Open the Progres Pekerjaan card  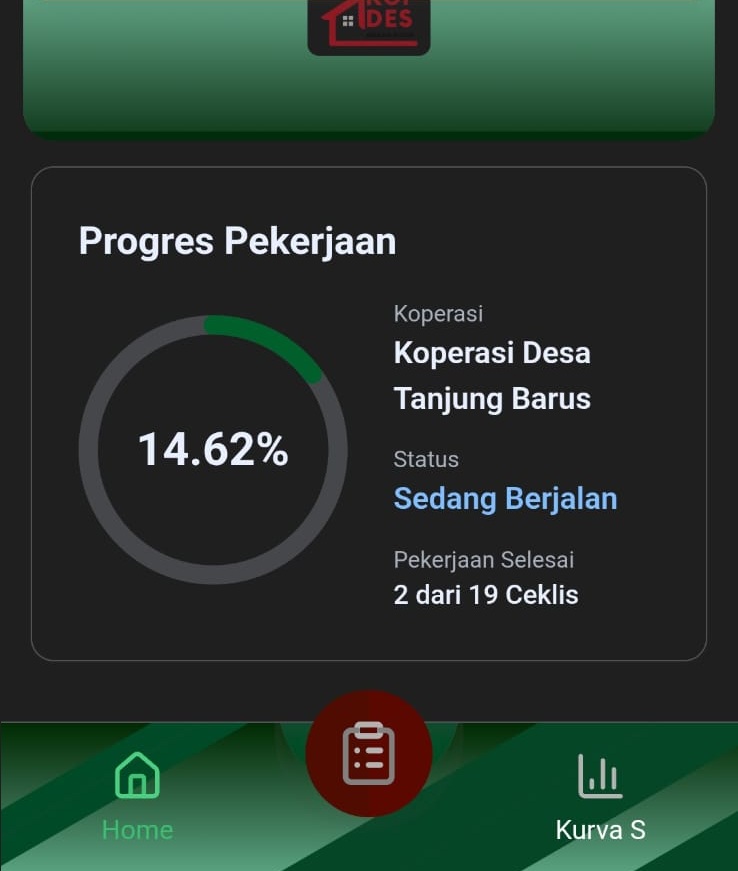tap(368, 413)
